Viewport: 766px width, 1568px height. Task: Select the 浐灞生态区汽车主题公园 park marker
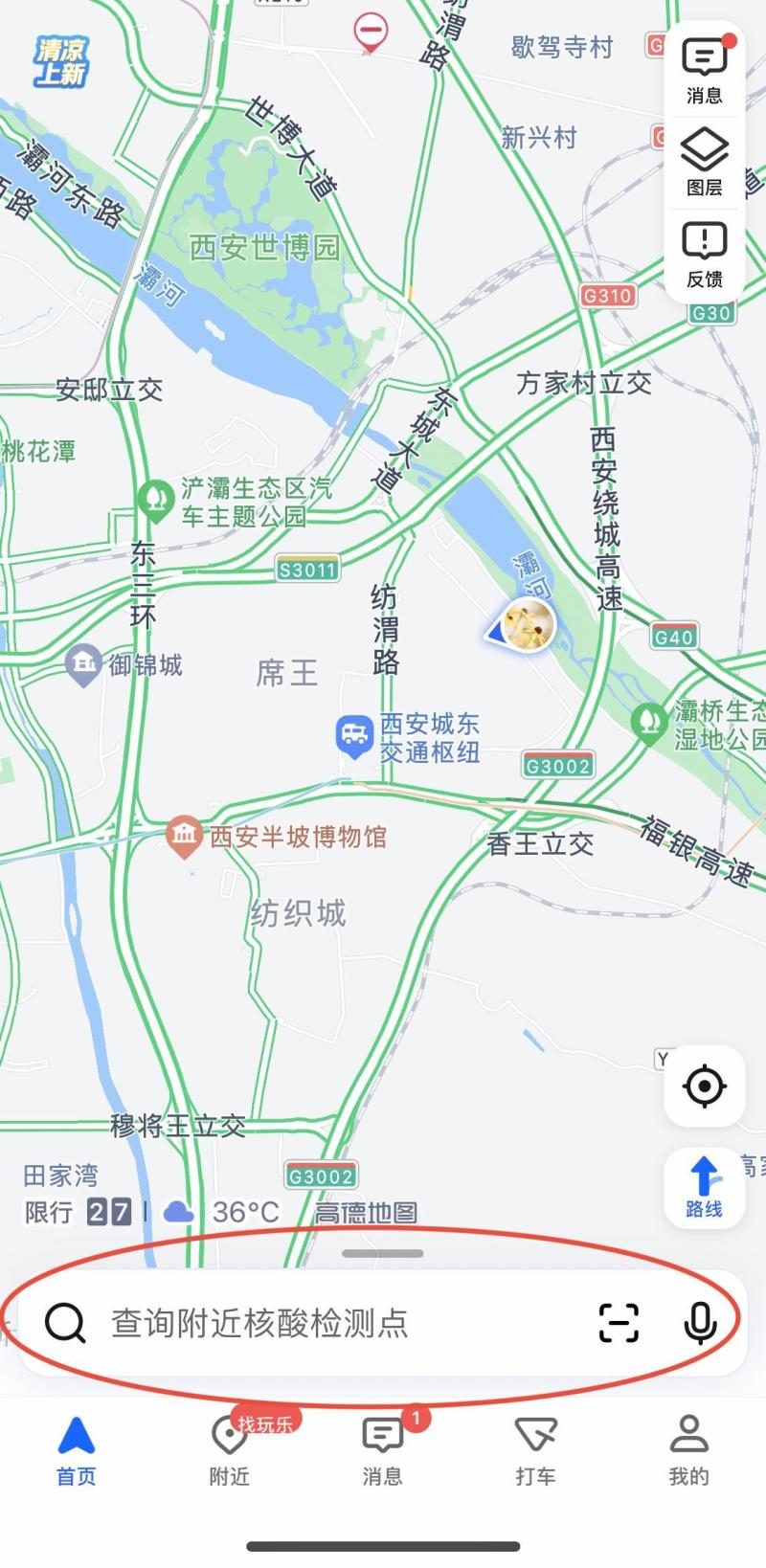coord(153,500)
